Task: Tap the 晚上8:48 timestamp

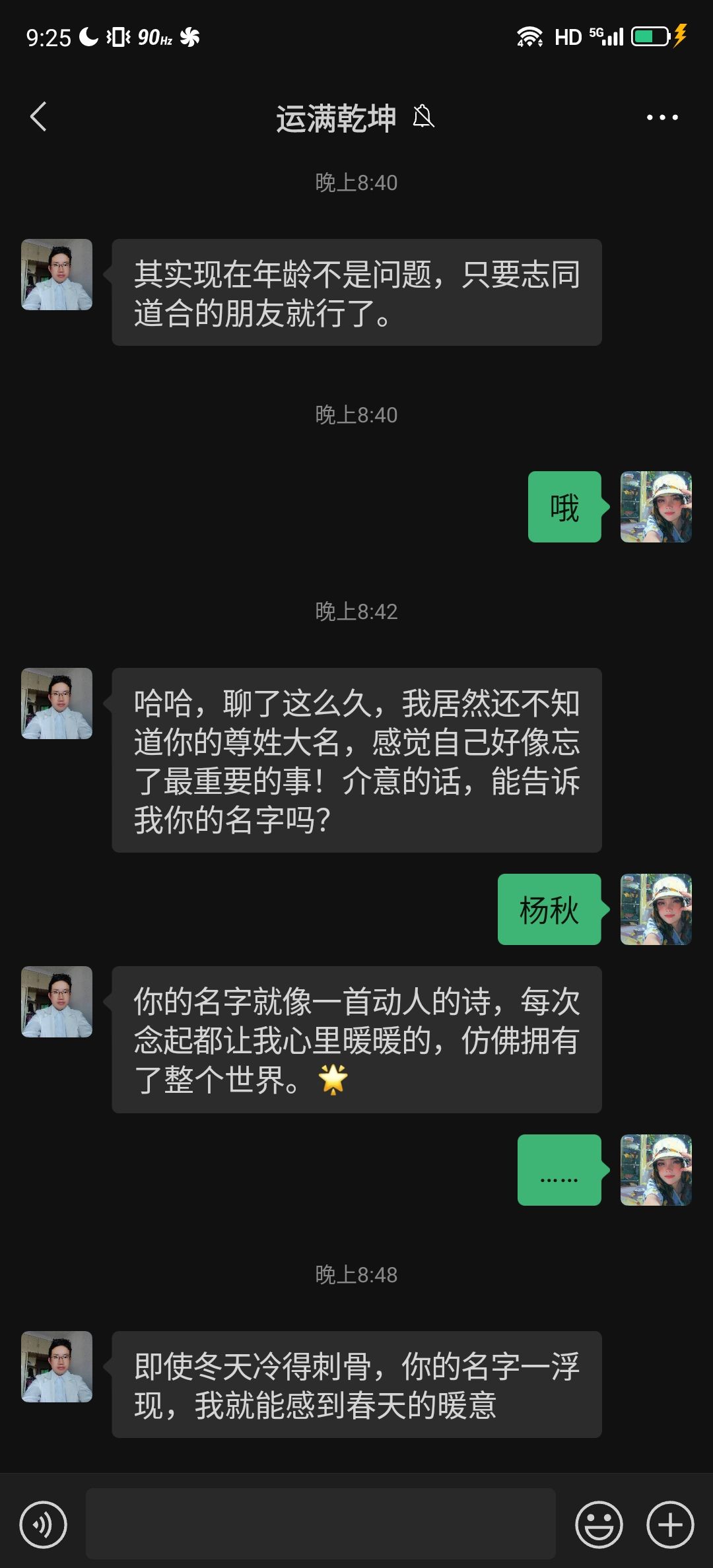Action: pos(356,1276)
